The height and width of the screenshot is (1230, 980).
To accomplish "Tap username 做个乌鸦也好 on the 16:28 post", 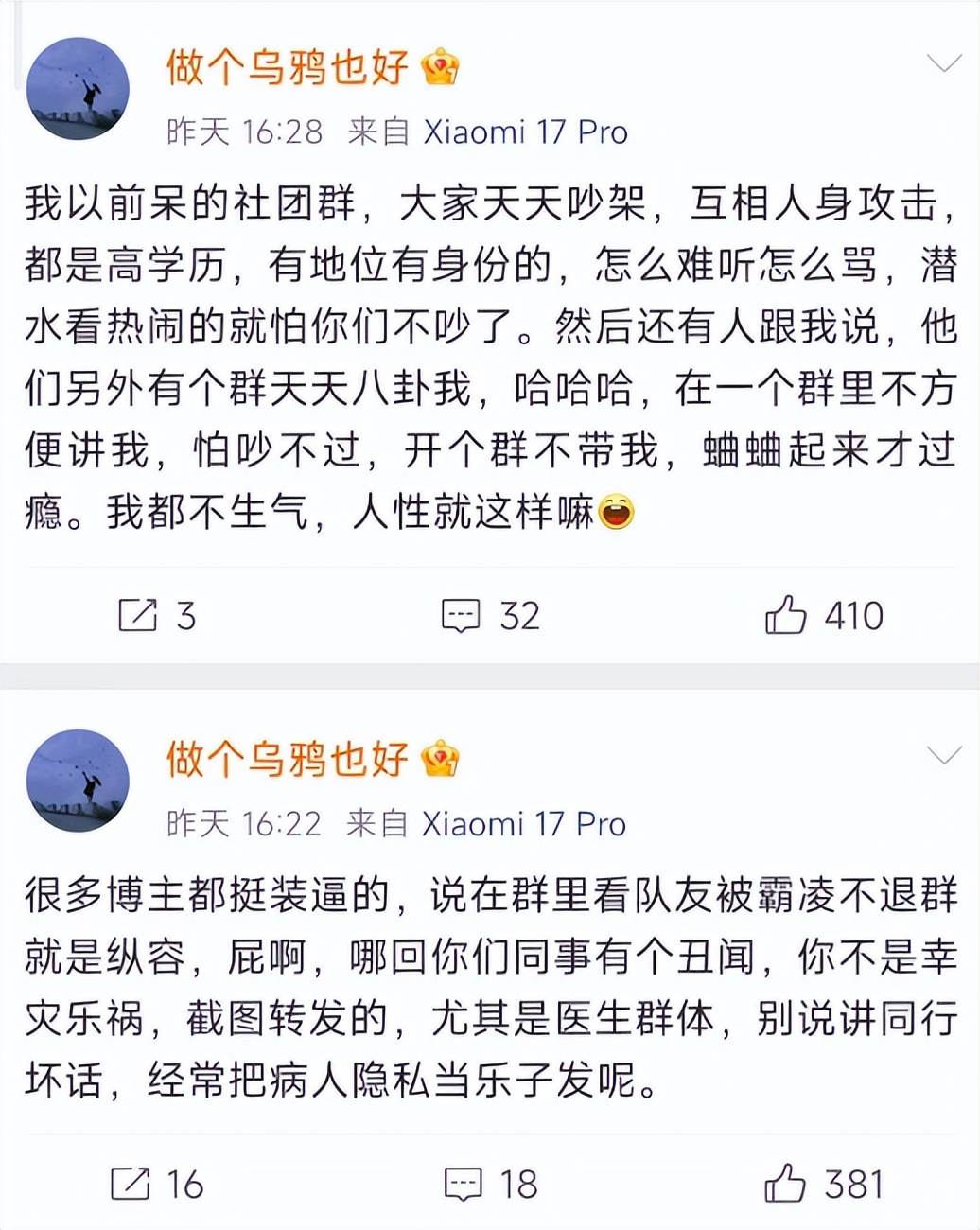I will [x=288, y=67].
